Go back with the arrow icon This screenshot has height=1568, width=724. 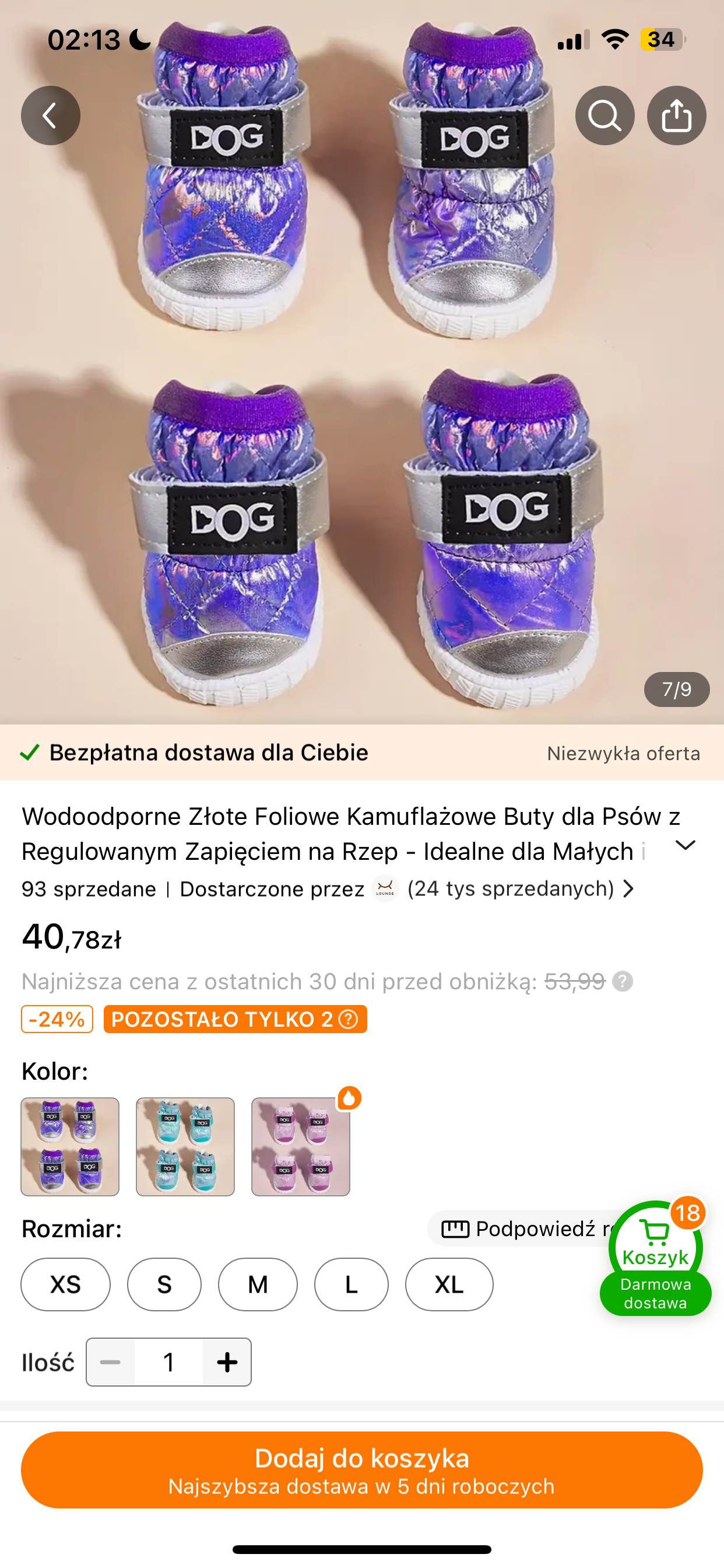51,115
